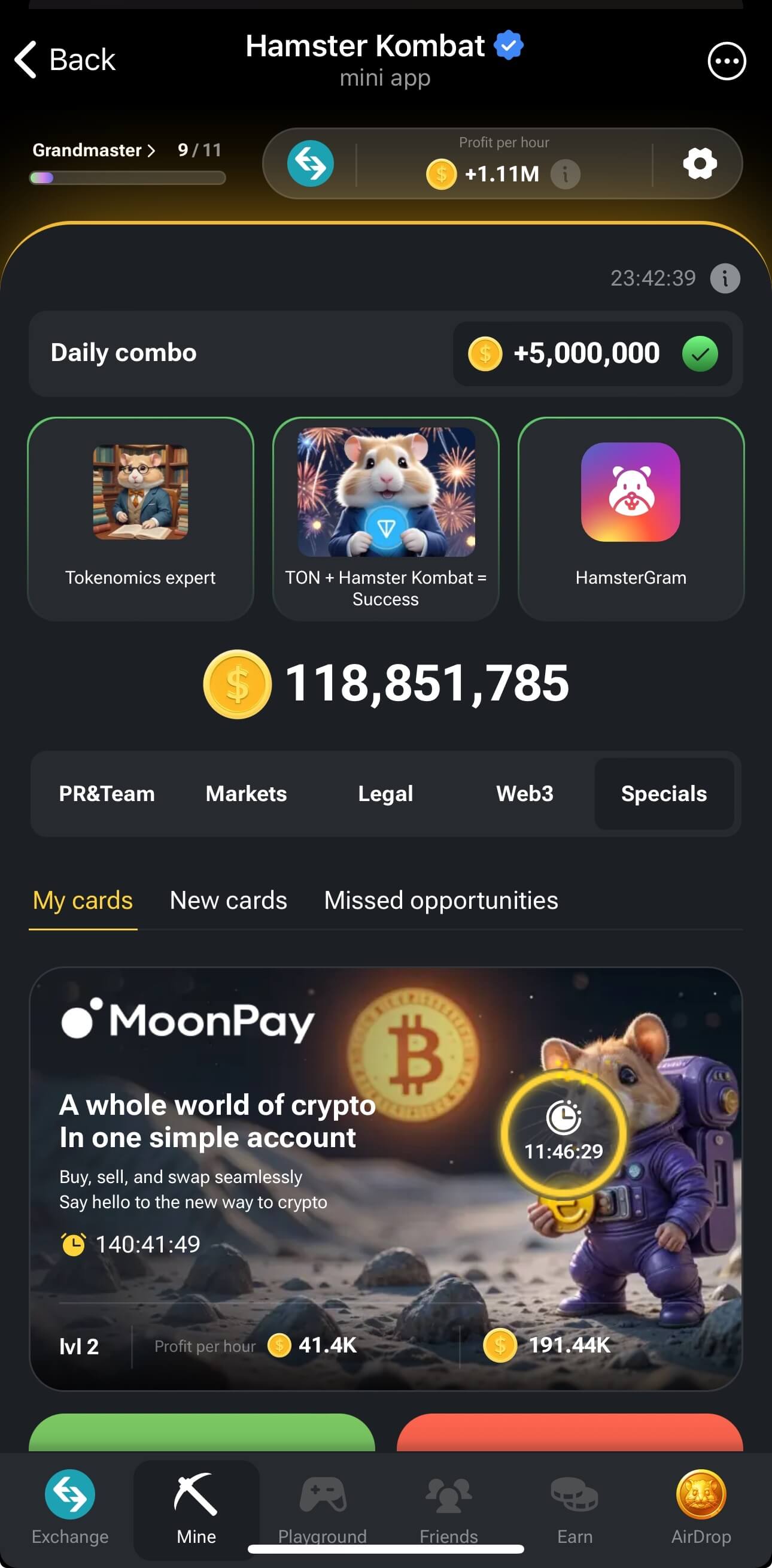Go back from Hamster Kombat mini app

pos(65,60)
